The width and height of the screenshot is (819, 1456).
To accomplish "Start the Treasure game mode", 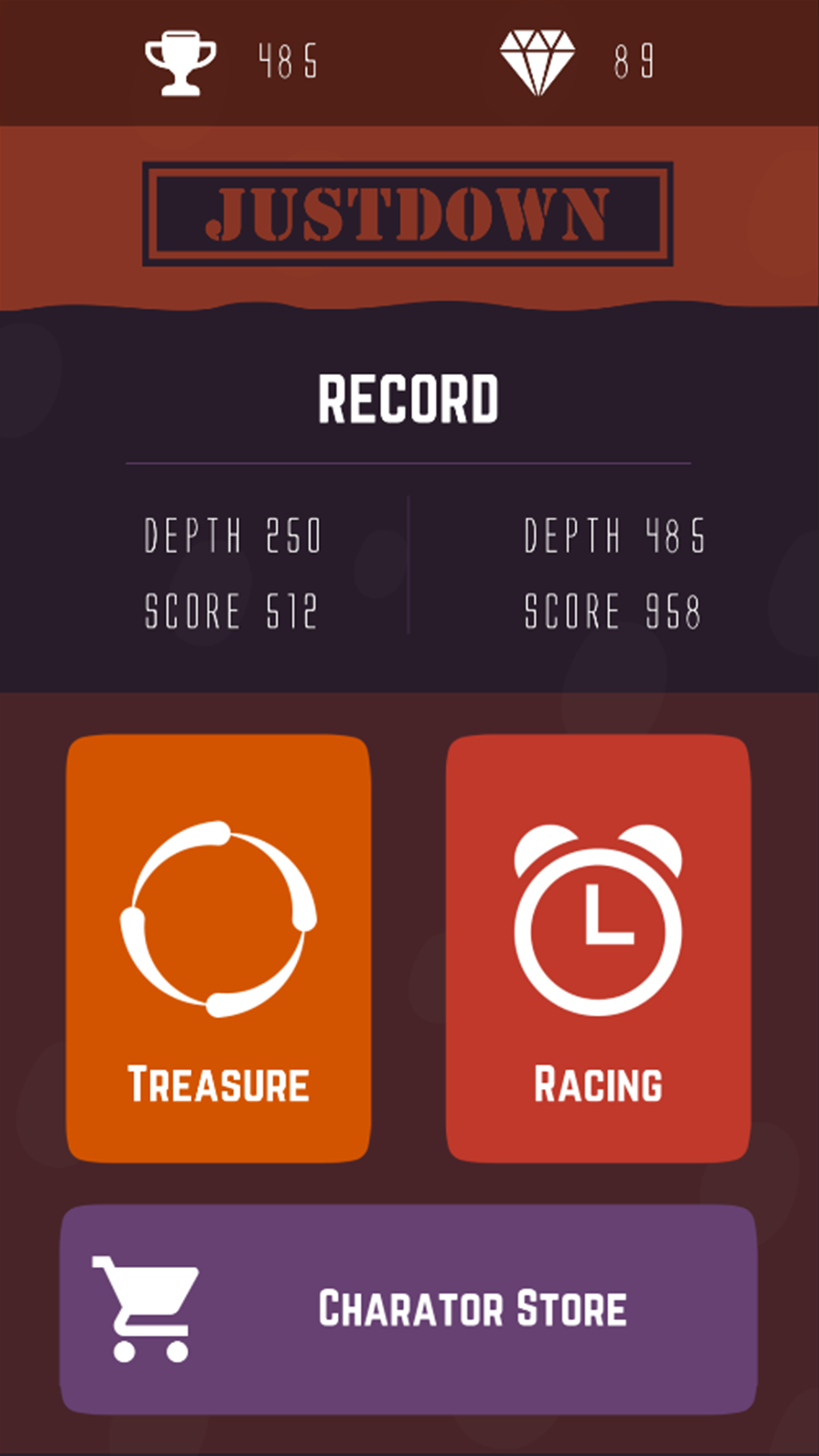I will point(218,948).
